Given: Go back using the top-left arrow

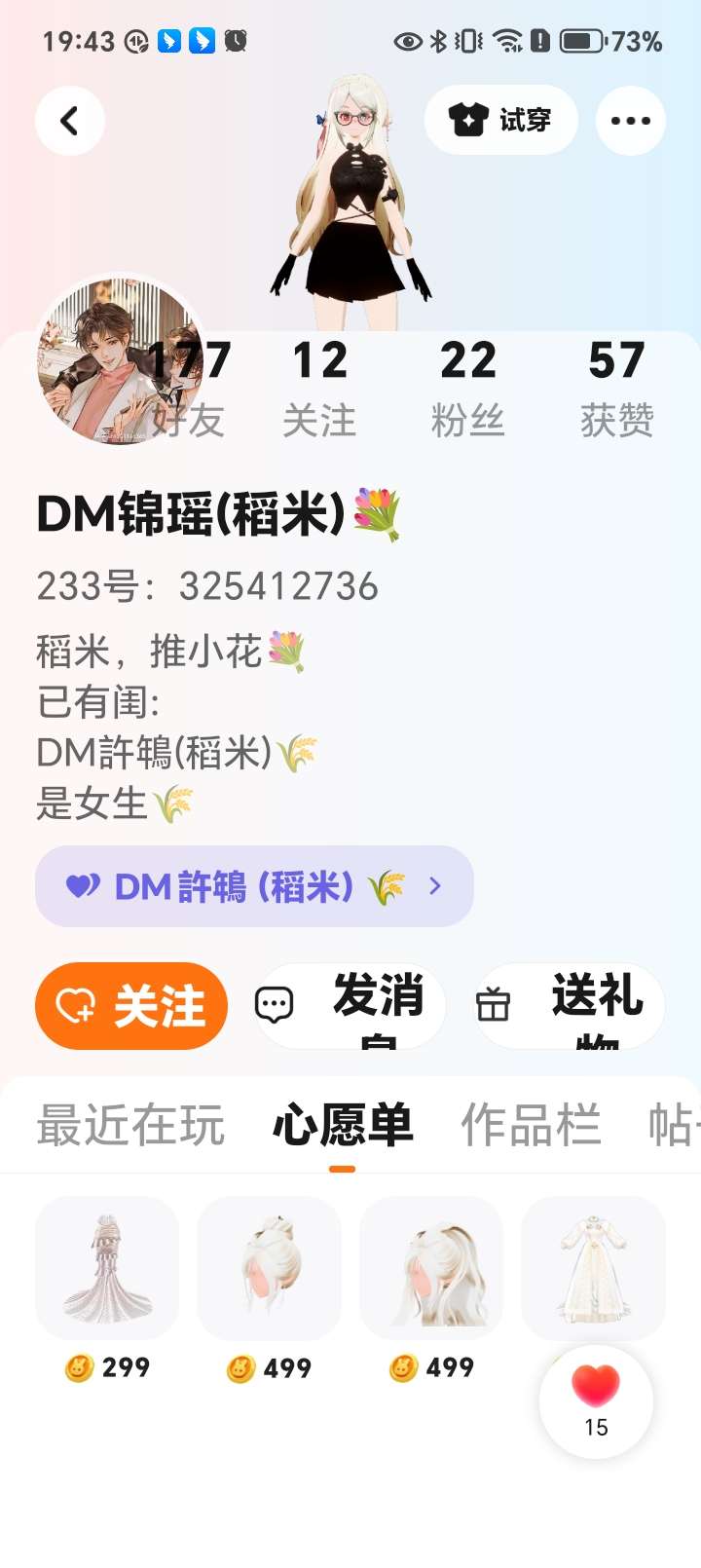Looking at the screenshot, I should [70, 121].
